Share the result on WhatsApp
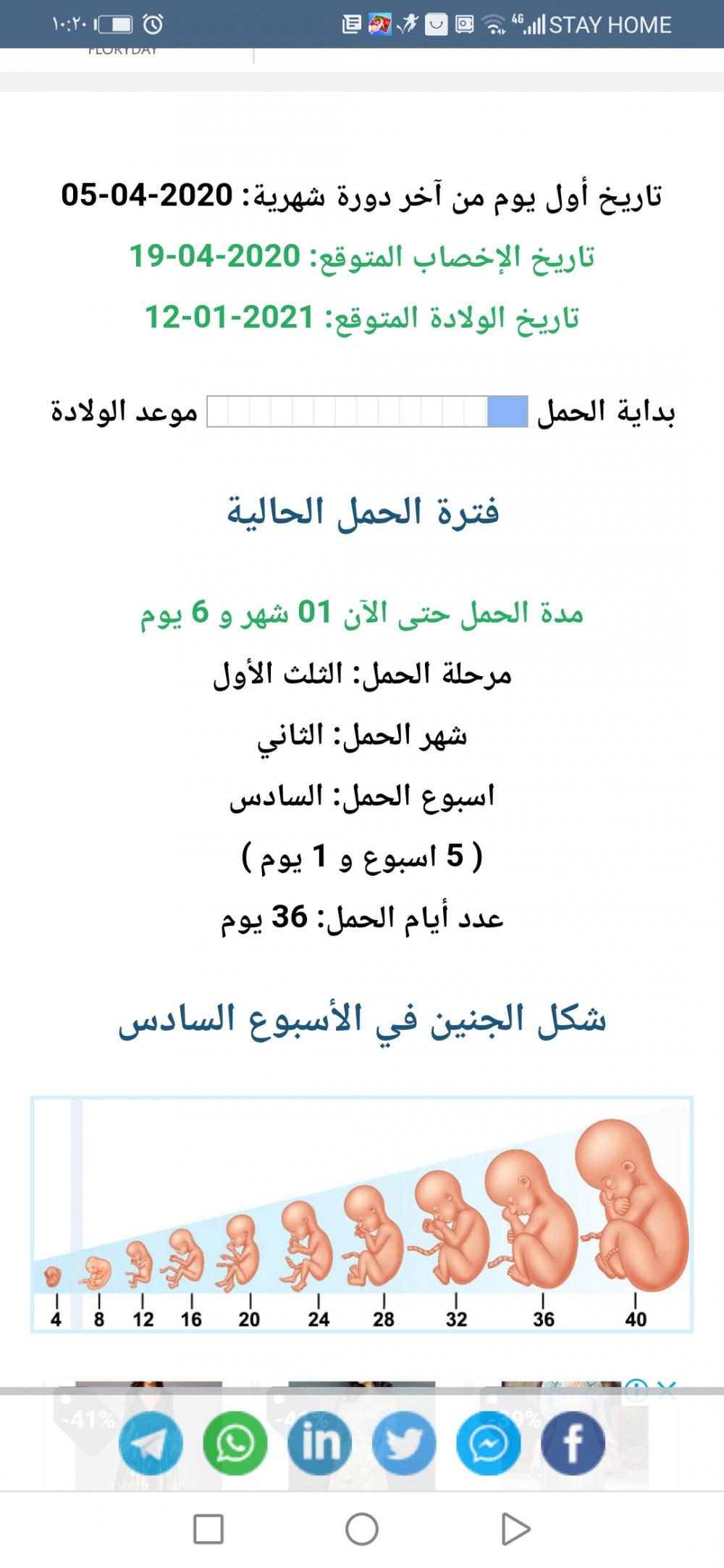Image resolution: width=724 pixels, height=1568 pixels. pyautogui.click(x=235, y=1443)
